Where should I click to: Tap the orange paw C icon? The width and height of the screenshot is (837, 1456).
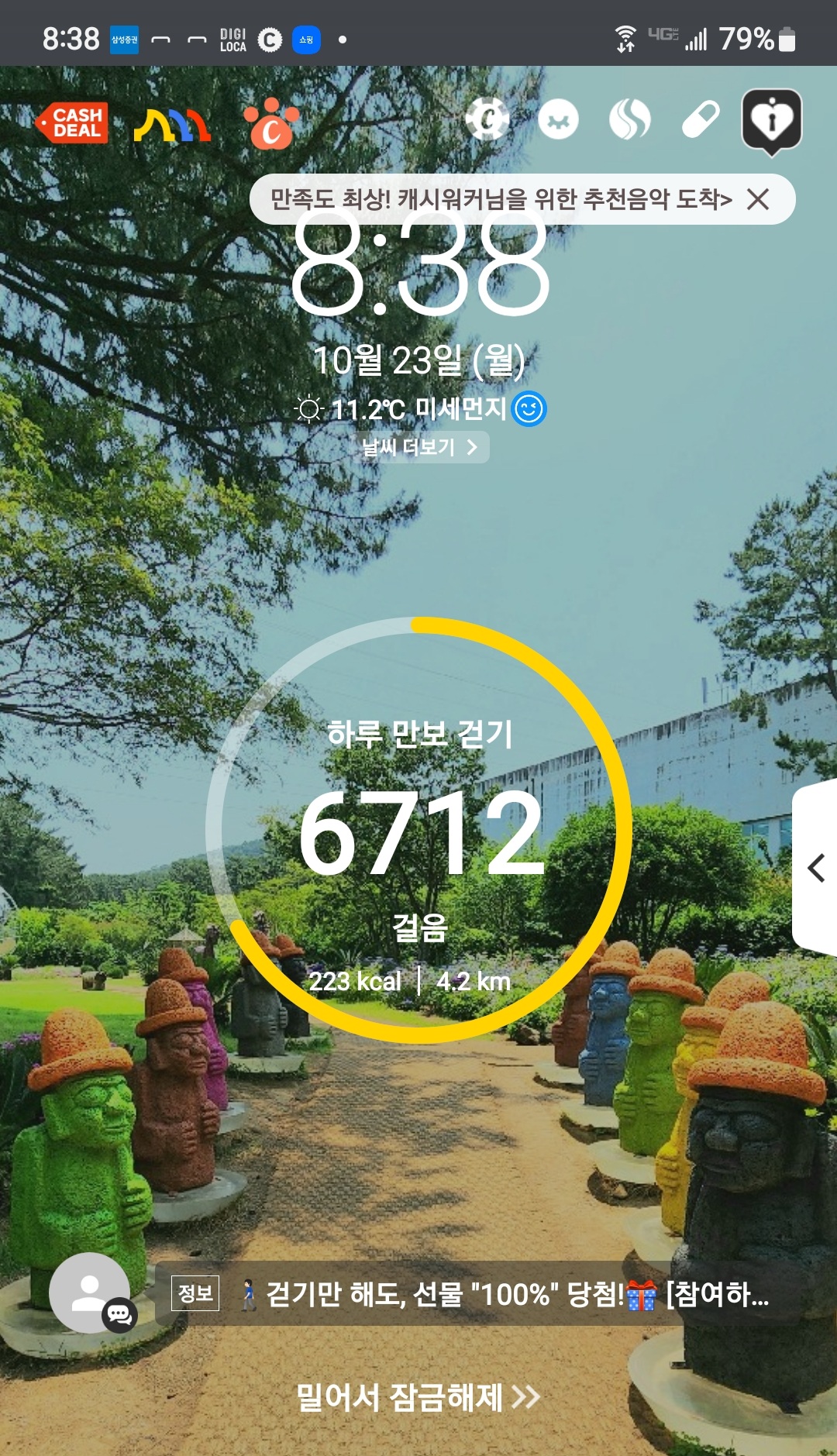tap(270, 124)
